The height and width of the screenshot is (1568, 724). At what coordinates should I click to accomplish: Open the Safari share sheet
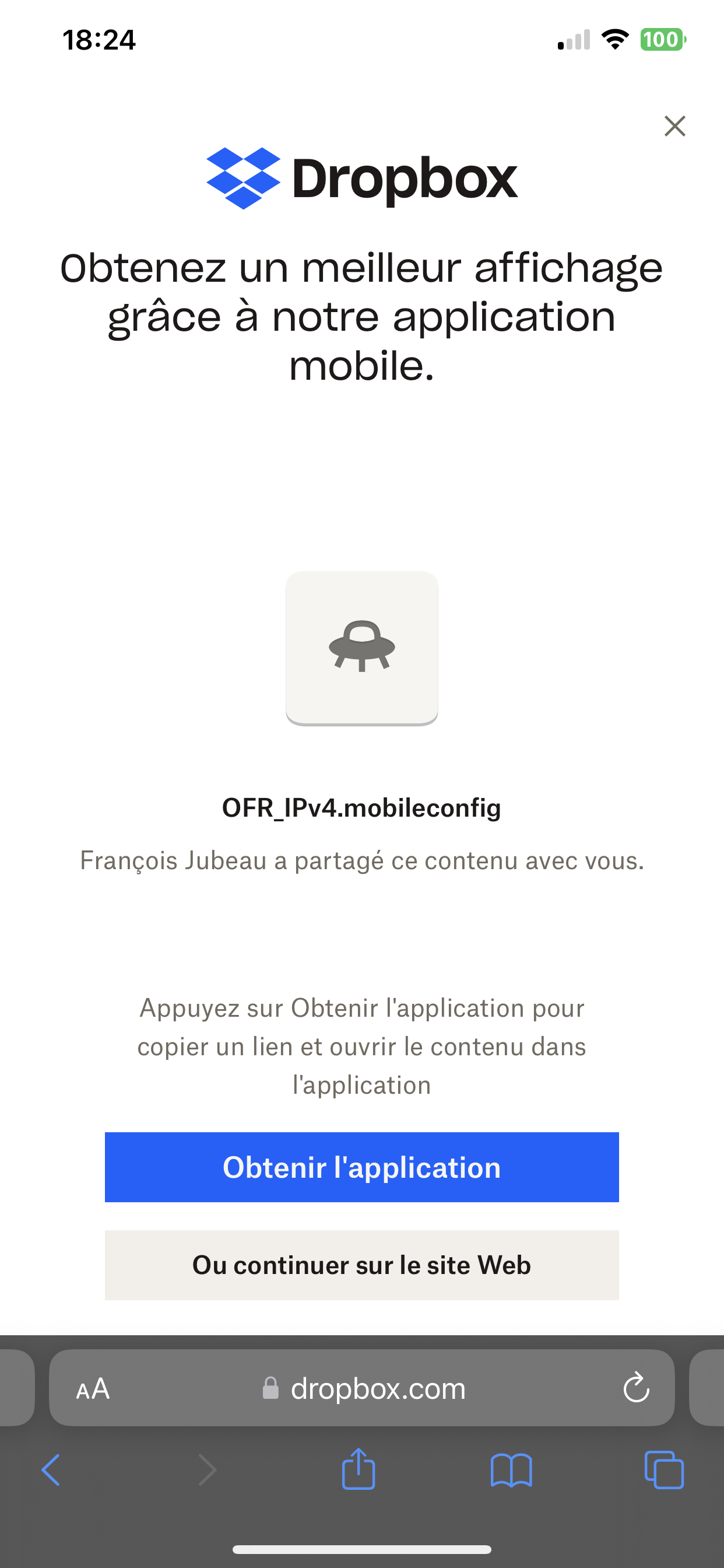pos(359,1469)
